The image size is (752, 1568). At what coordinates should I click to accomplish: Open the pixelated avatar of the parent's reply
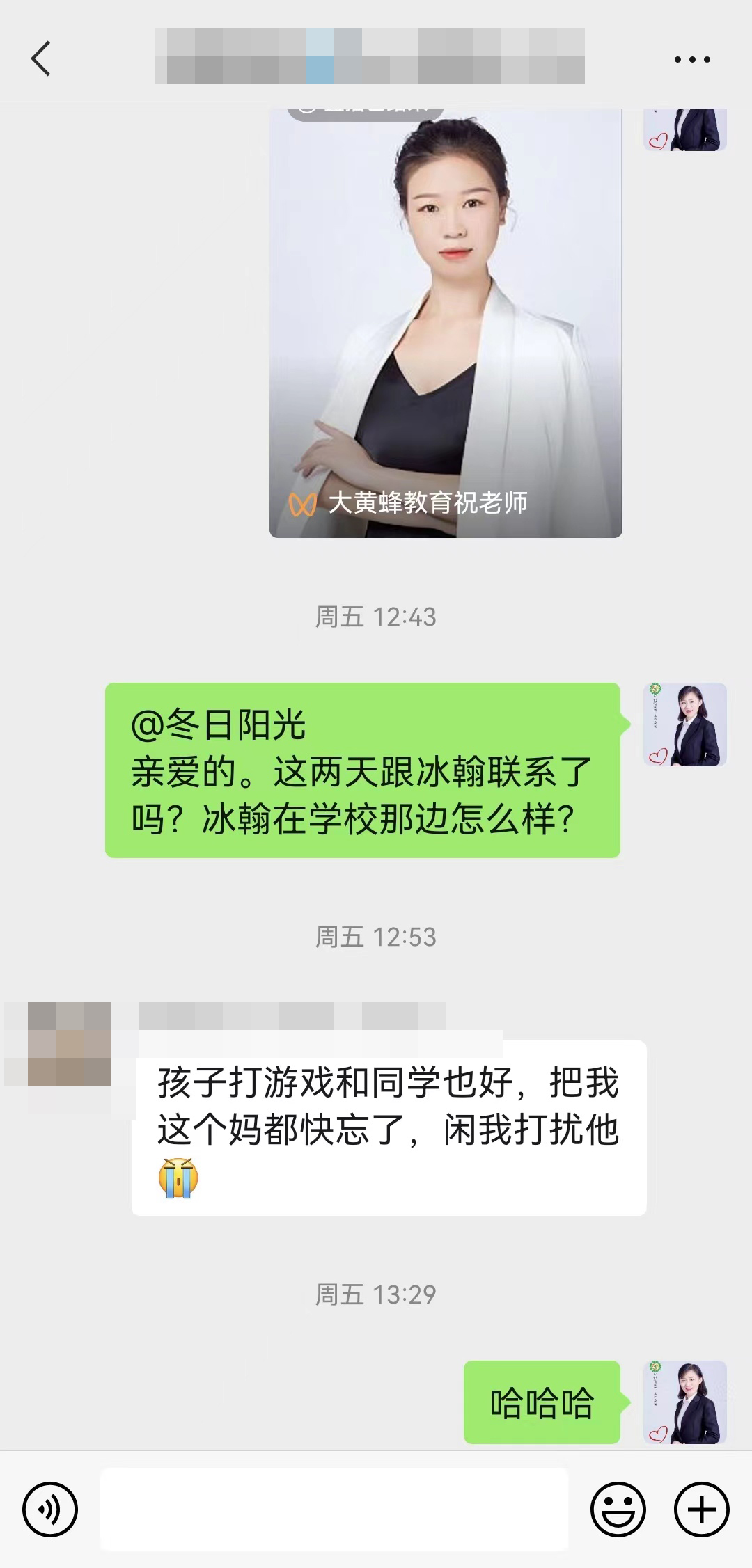[x=70, y=1043]
